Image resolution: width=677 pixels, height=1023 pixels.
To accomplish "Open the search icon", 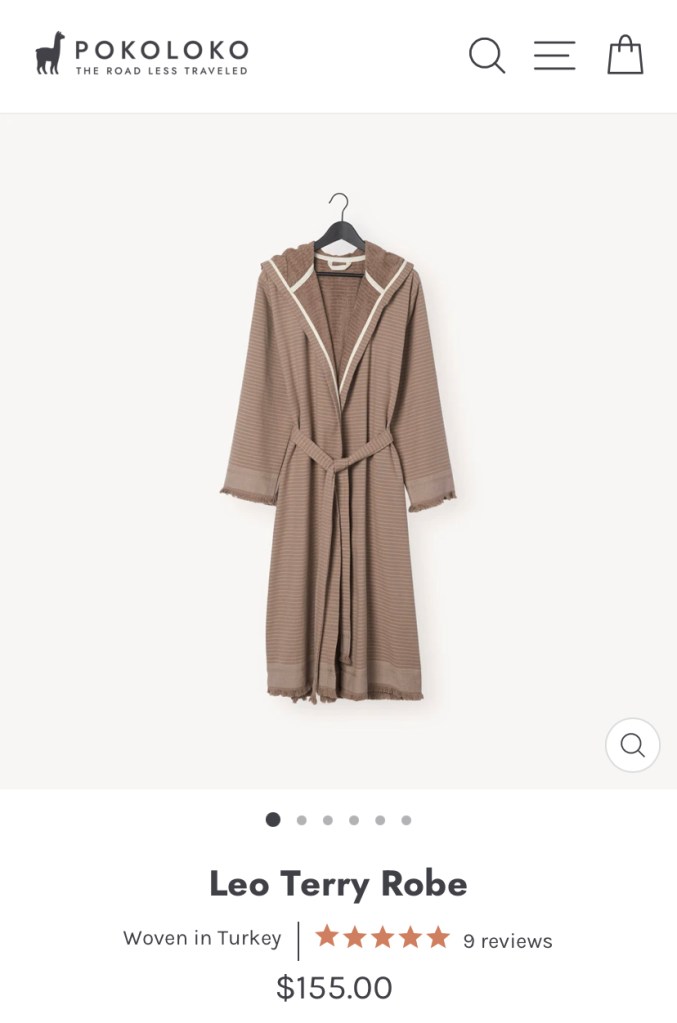I will [487, 55].
